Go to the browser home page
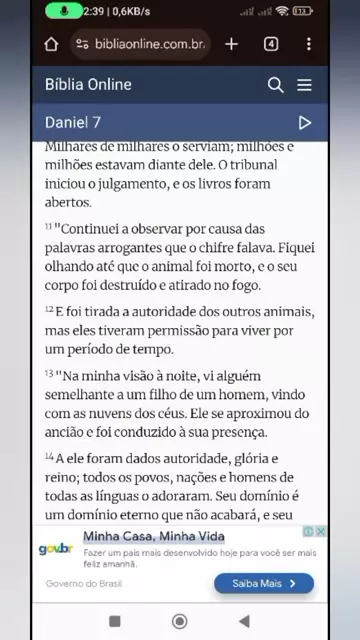The height and width of the screenshot is (640, 360). point(51,44)
